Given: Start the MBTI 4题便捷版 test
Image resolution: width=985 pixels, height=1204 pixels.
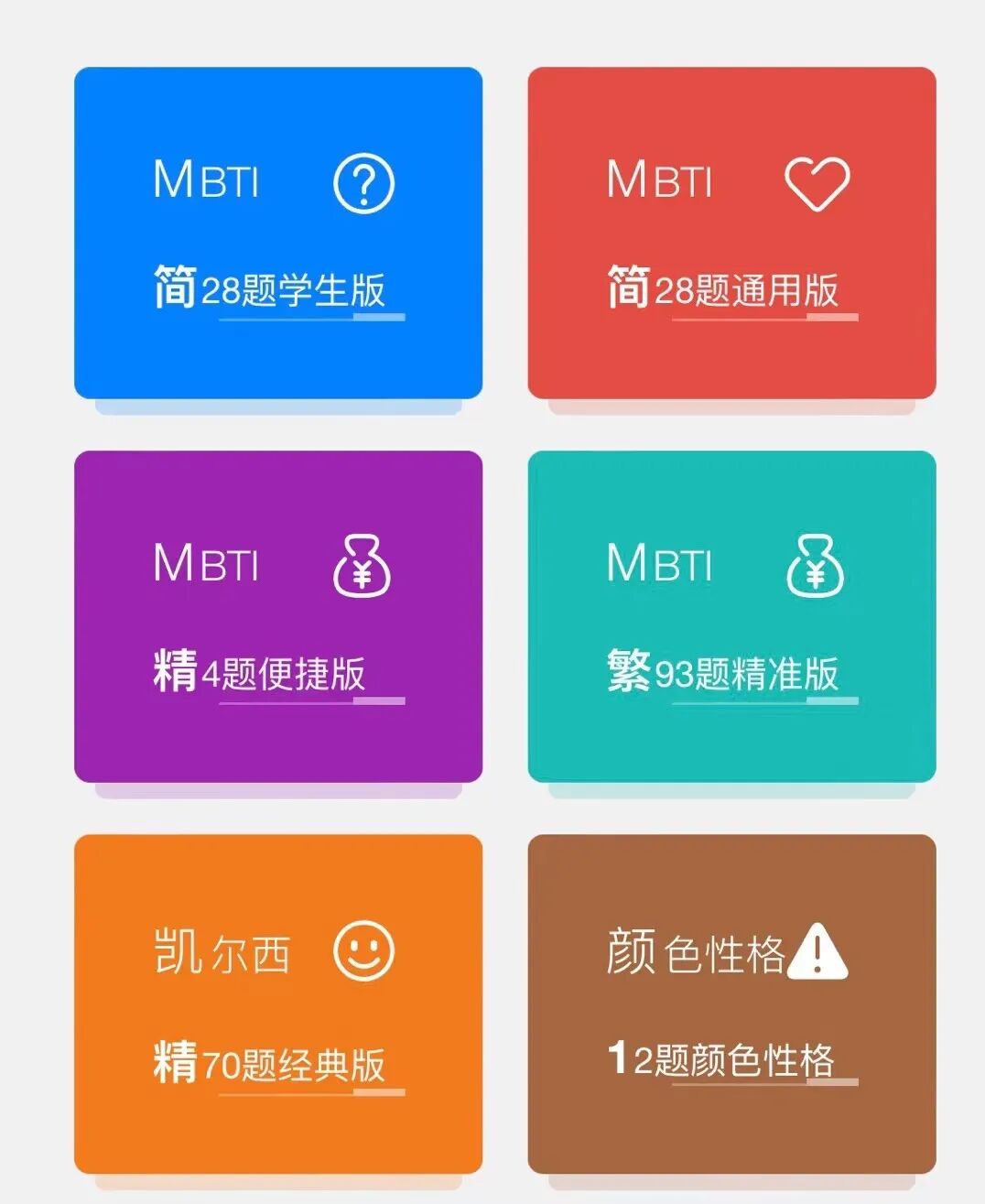Looking at the screenshot, I should click(277, 616).
